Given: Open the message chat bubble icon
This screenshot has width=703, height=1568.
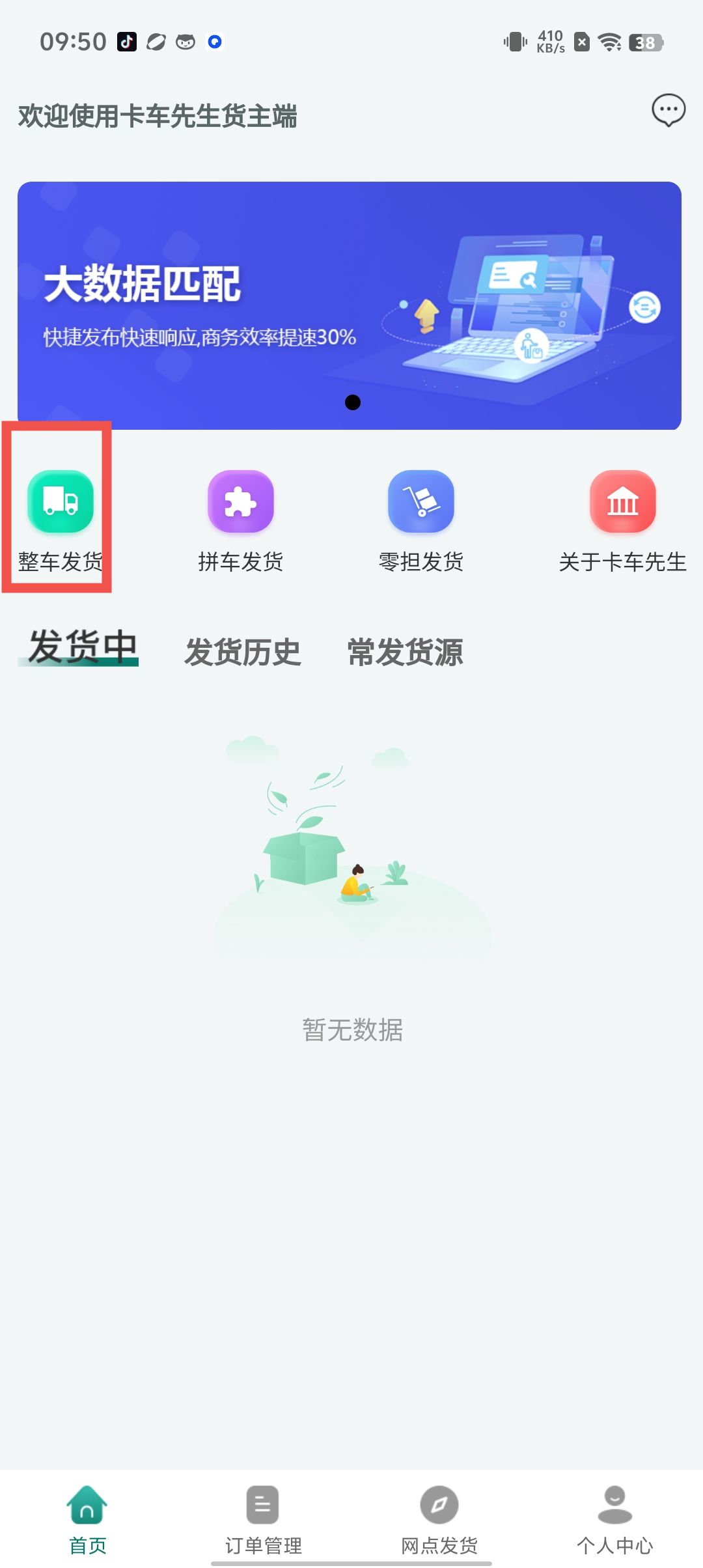Looking at the screenshot, I should tap(669, 111).
